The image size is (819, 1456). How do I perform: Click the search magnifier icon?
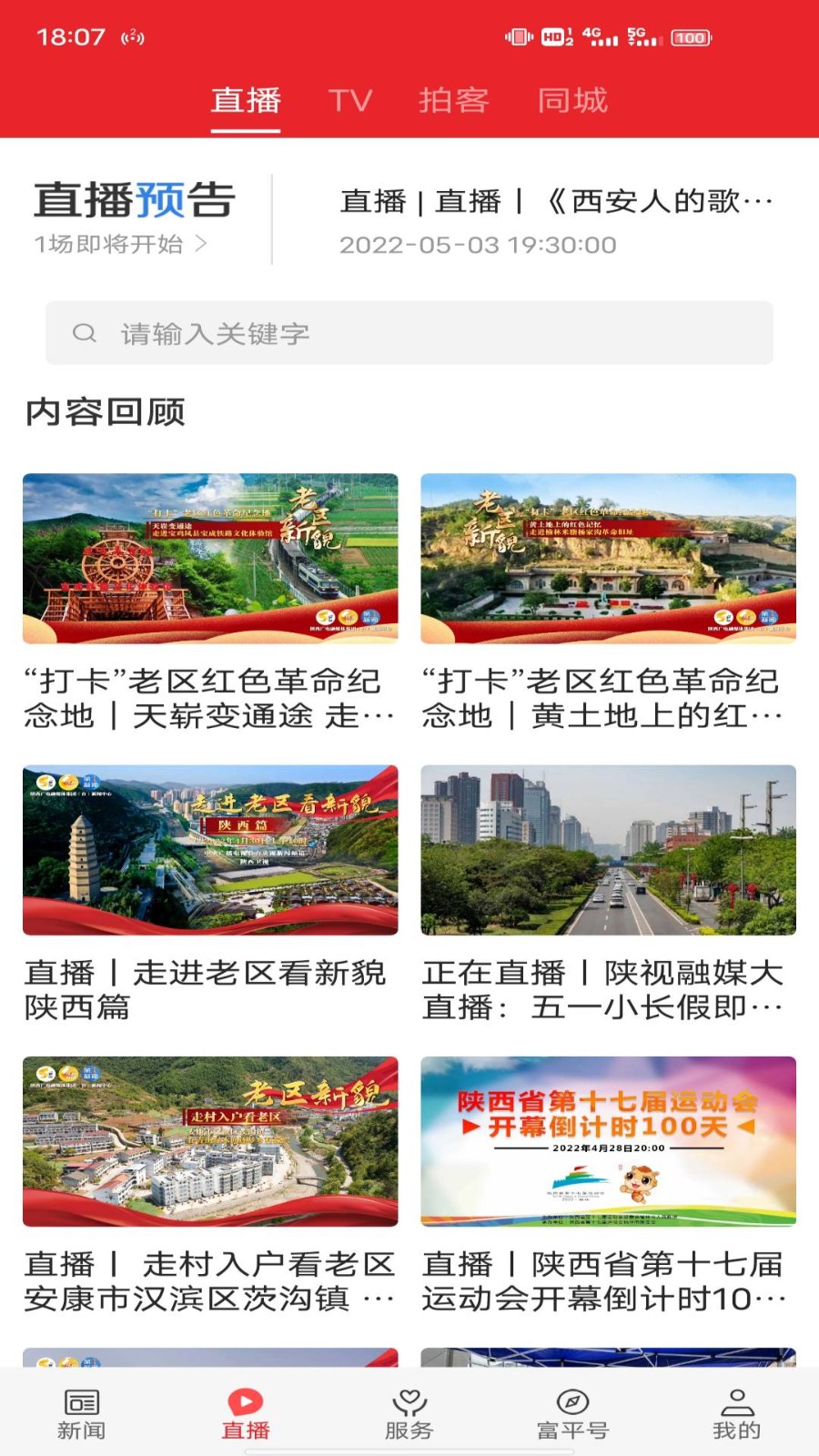click(x=86, y=333)
